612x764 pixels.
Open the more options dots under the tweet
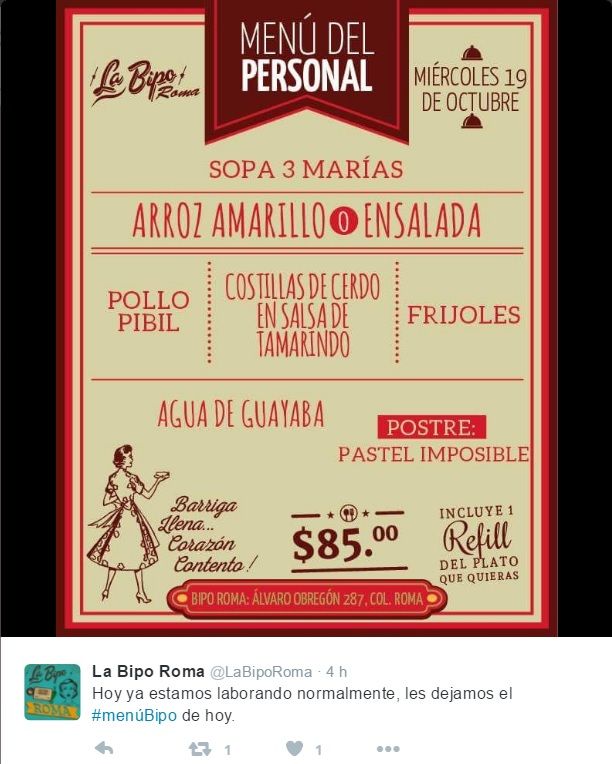coord(388,748)
